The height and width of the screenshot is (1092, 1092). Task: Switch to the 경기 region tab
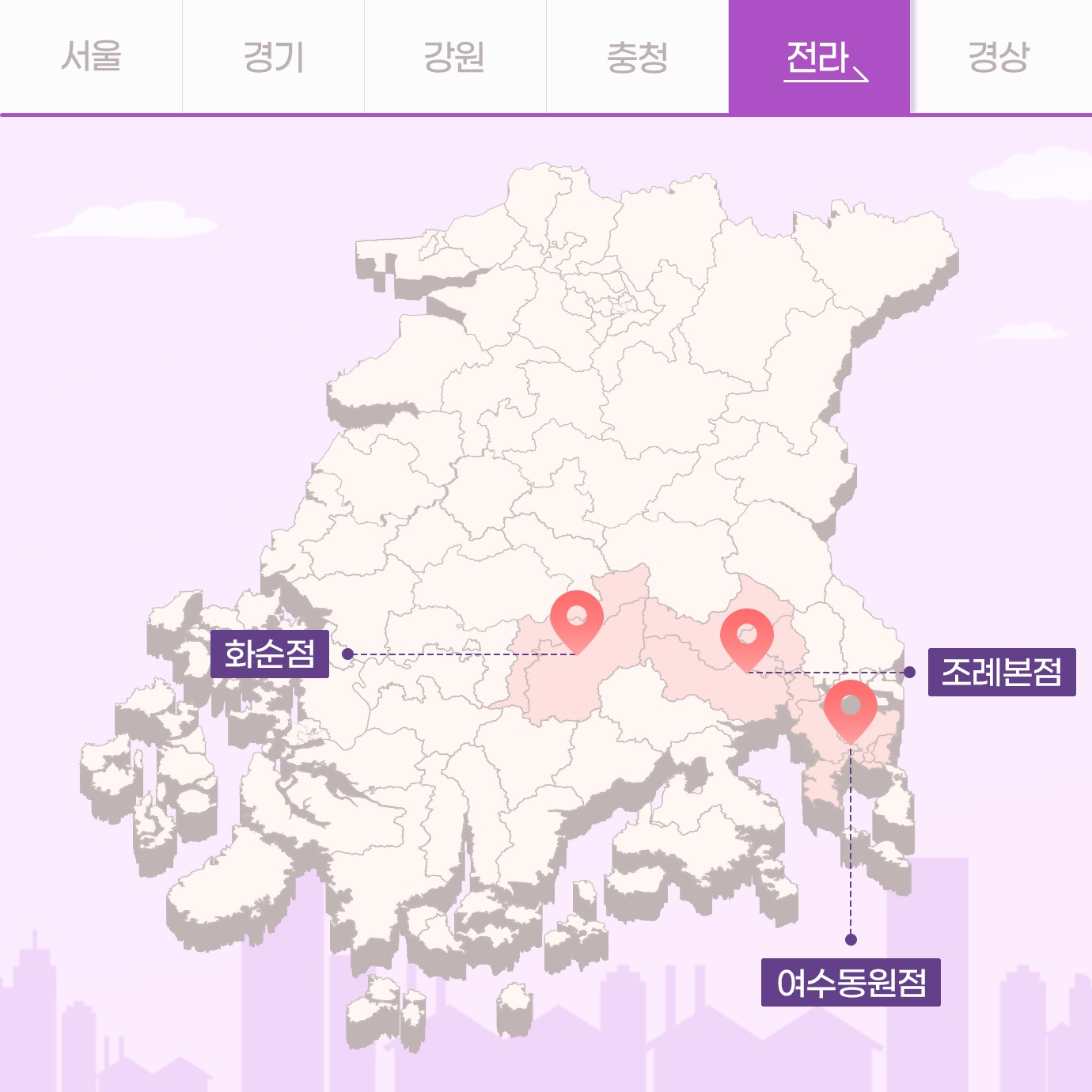(273, 57)
